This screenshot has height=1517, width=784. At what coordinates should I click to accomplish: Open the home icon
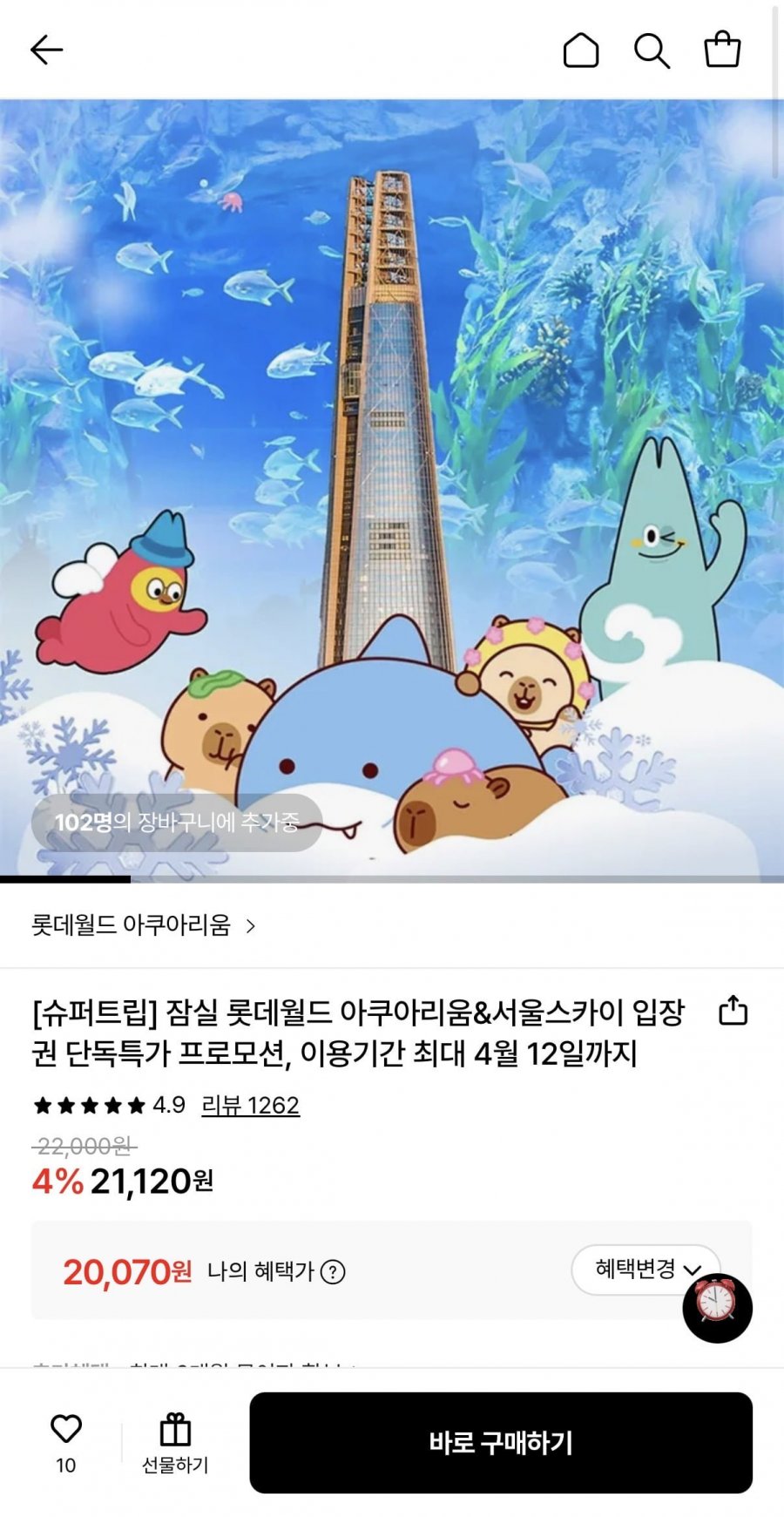581,51
